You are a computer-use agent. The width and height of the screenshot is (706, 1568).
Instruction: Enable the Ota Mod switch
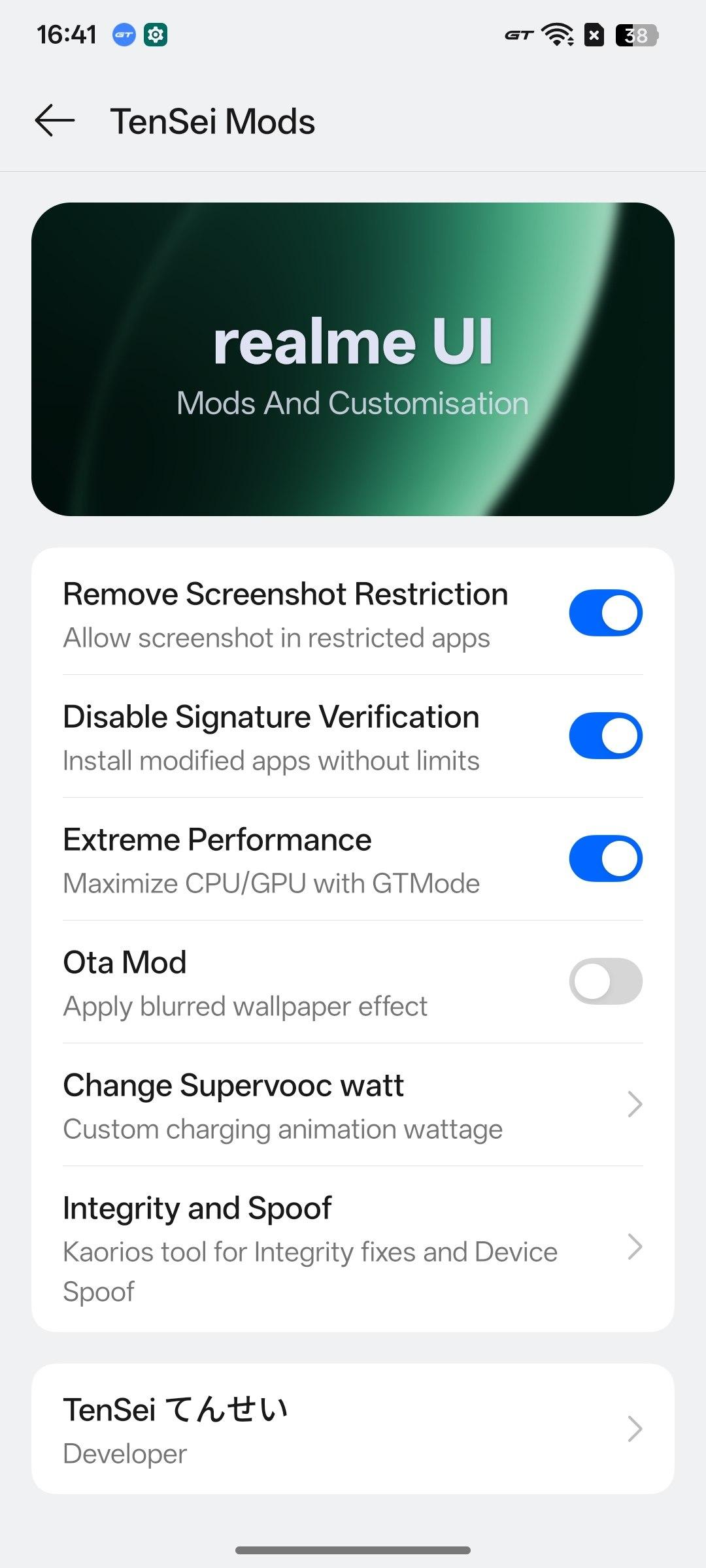tap(605, 981)
